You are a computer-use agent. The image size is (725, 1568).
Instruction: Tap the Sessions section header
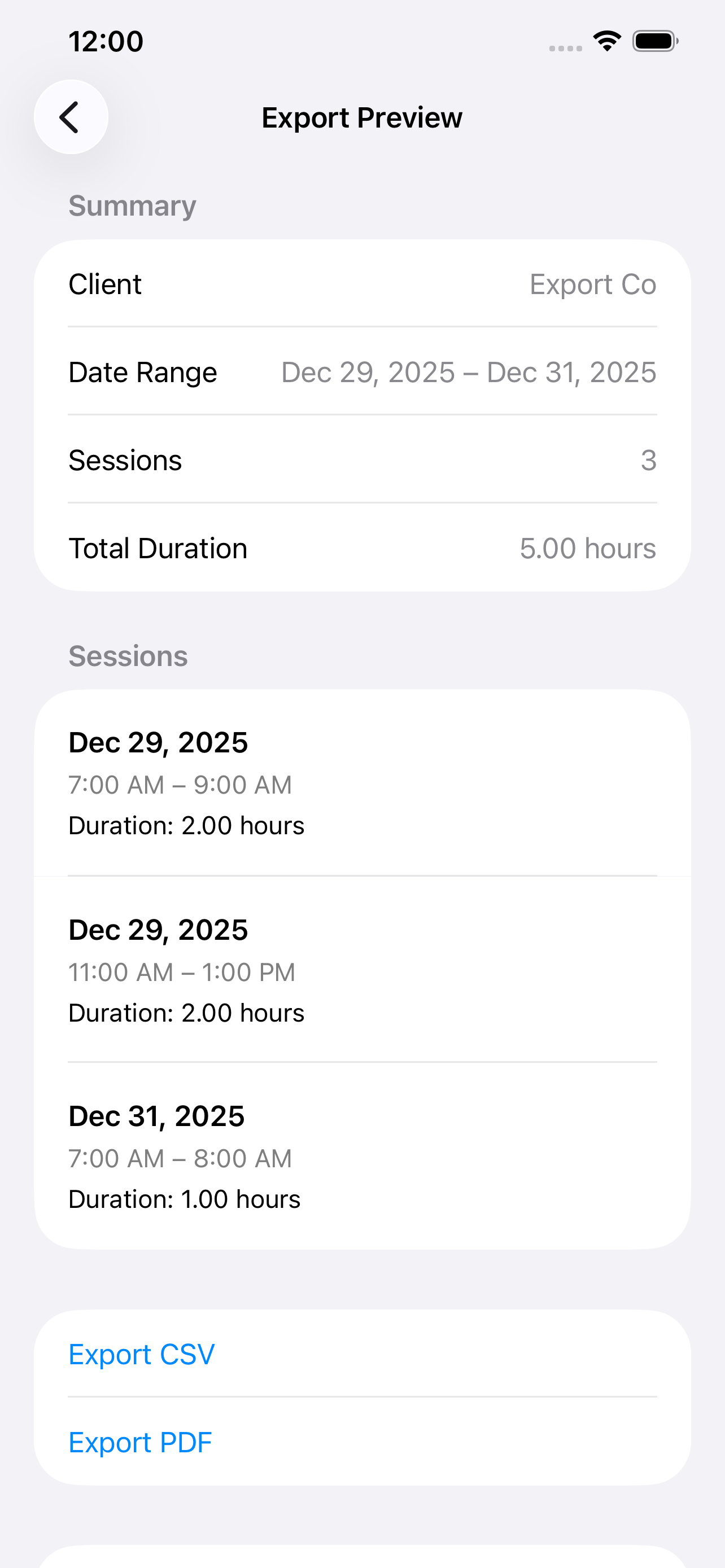[x=128, y=655]
